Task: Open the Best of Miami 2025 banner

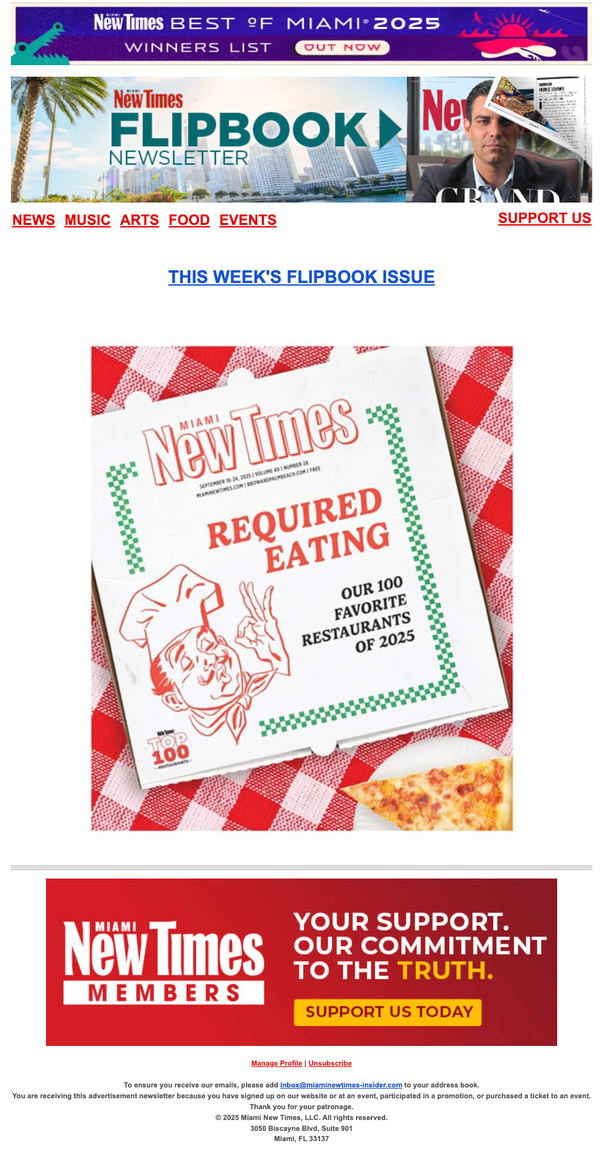Action: (300, 35)
